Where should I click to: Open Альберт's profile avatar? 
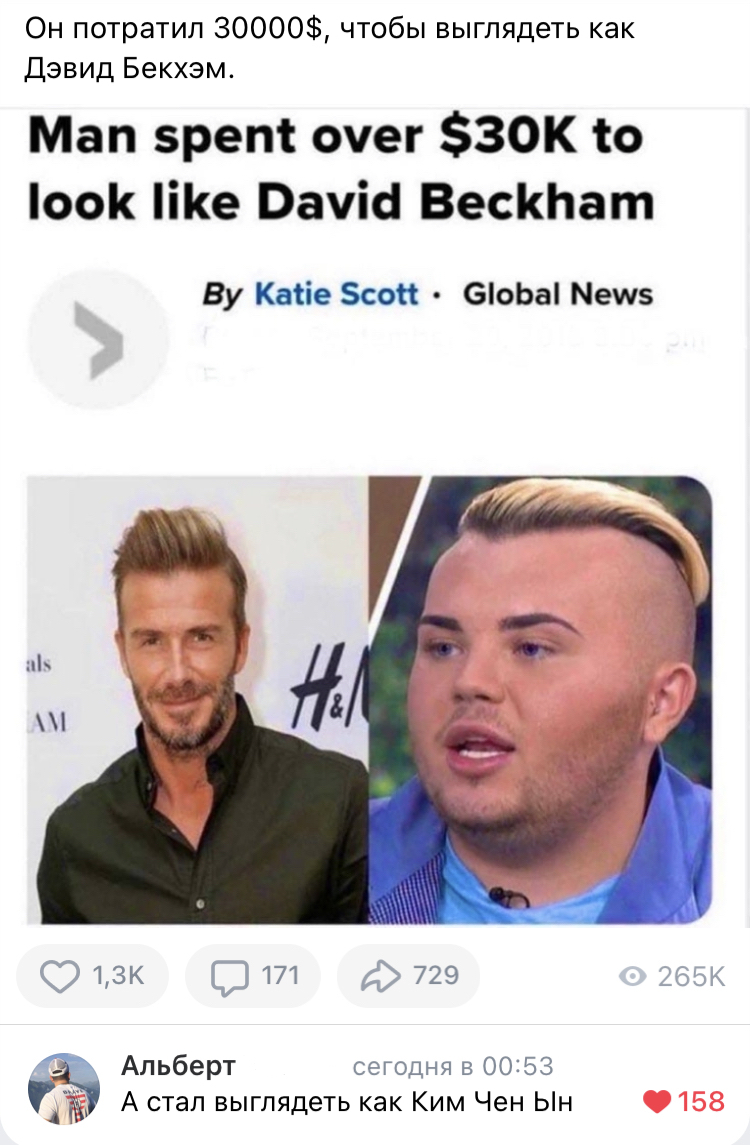tap(63, 1089)
